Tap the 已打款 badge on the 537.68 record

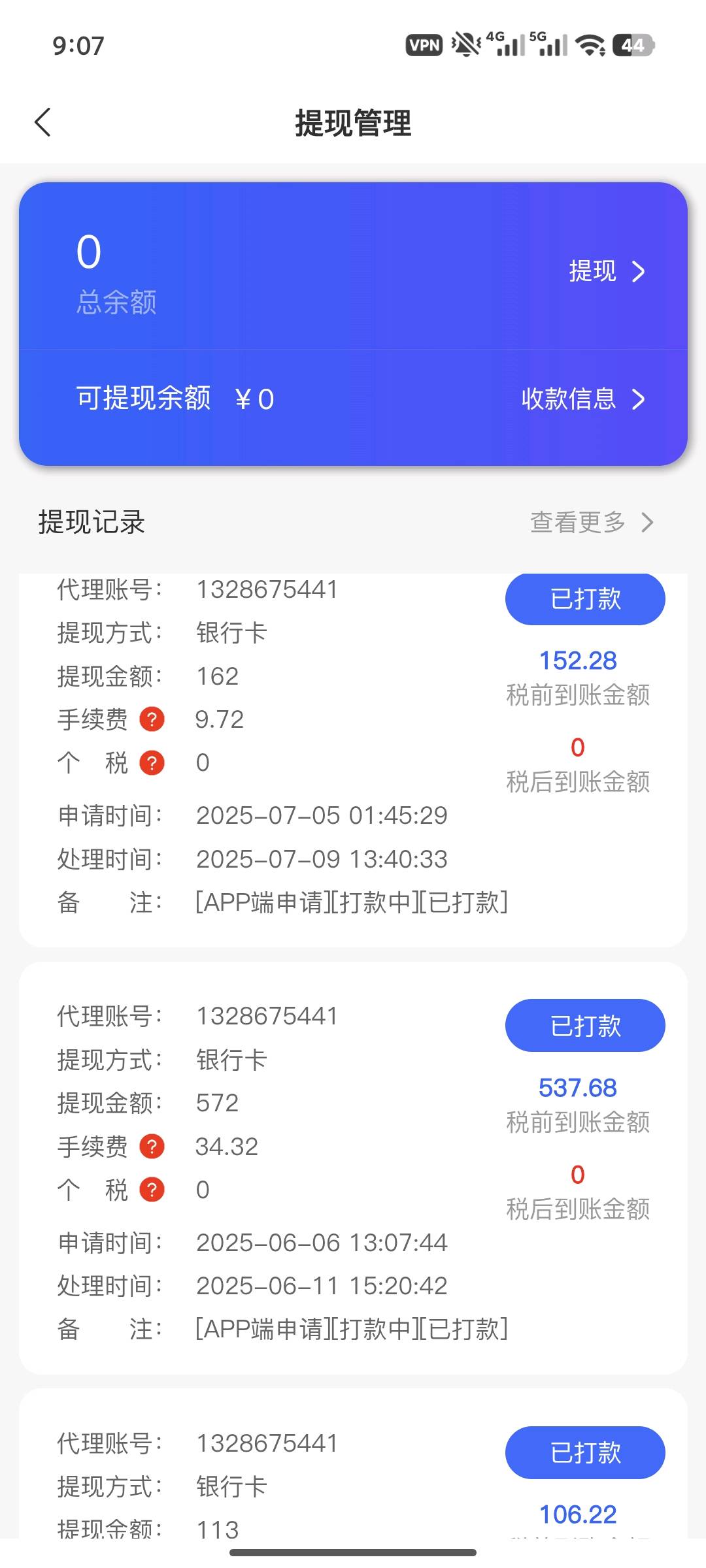pos(585,1026)
